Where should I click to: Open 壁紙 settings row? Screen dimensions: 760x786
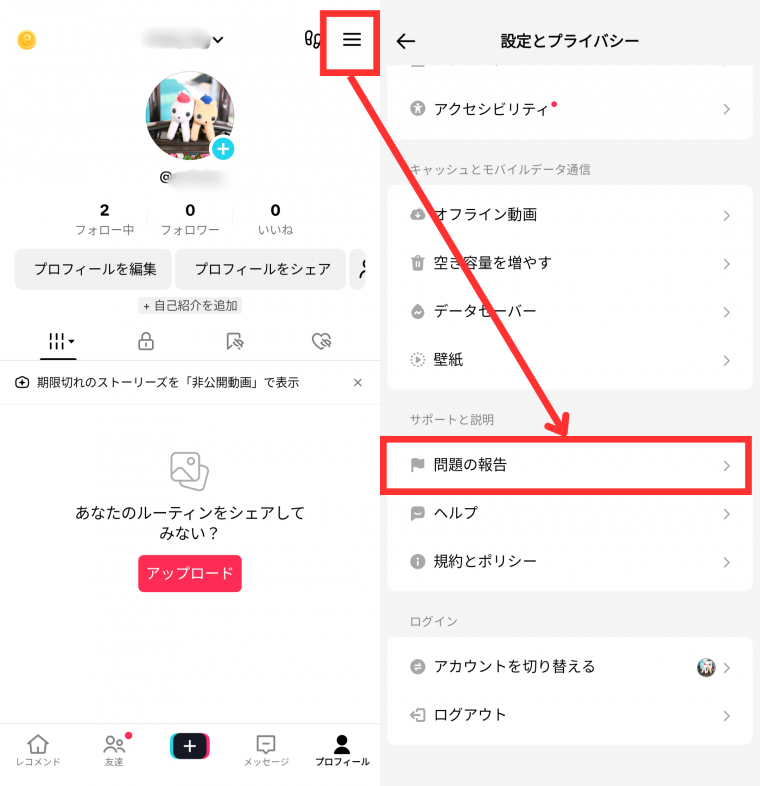click(x=568, y=359)
